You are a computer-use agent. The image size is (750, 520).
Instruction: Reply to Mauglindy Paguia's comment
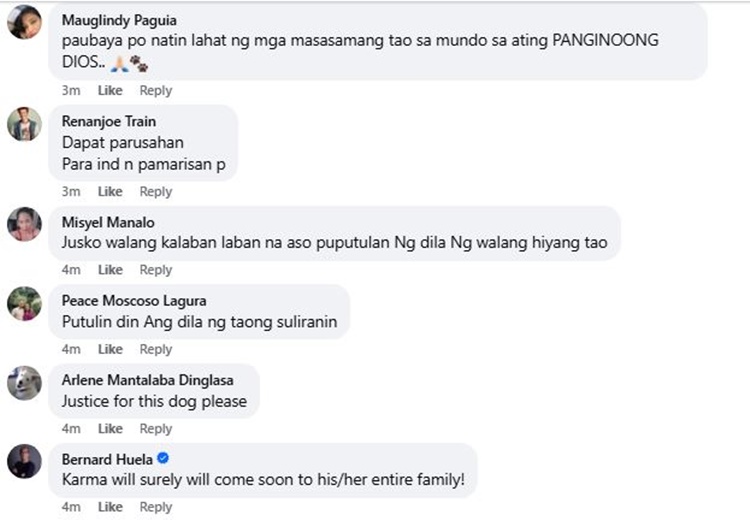pos(156,91)
